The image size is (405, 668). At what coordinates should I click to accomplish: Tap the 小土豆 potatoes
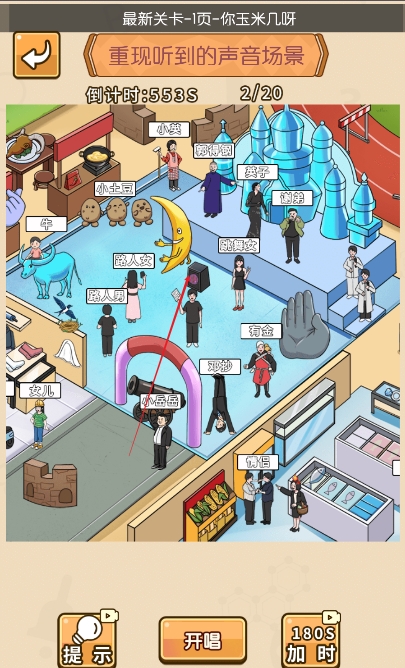117,211
